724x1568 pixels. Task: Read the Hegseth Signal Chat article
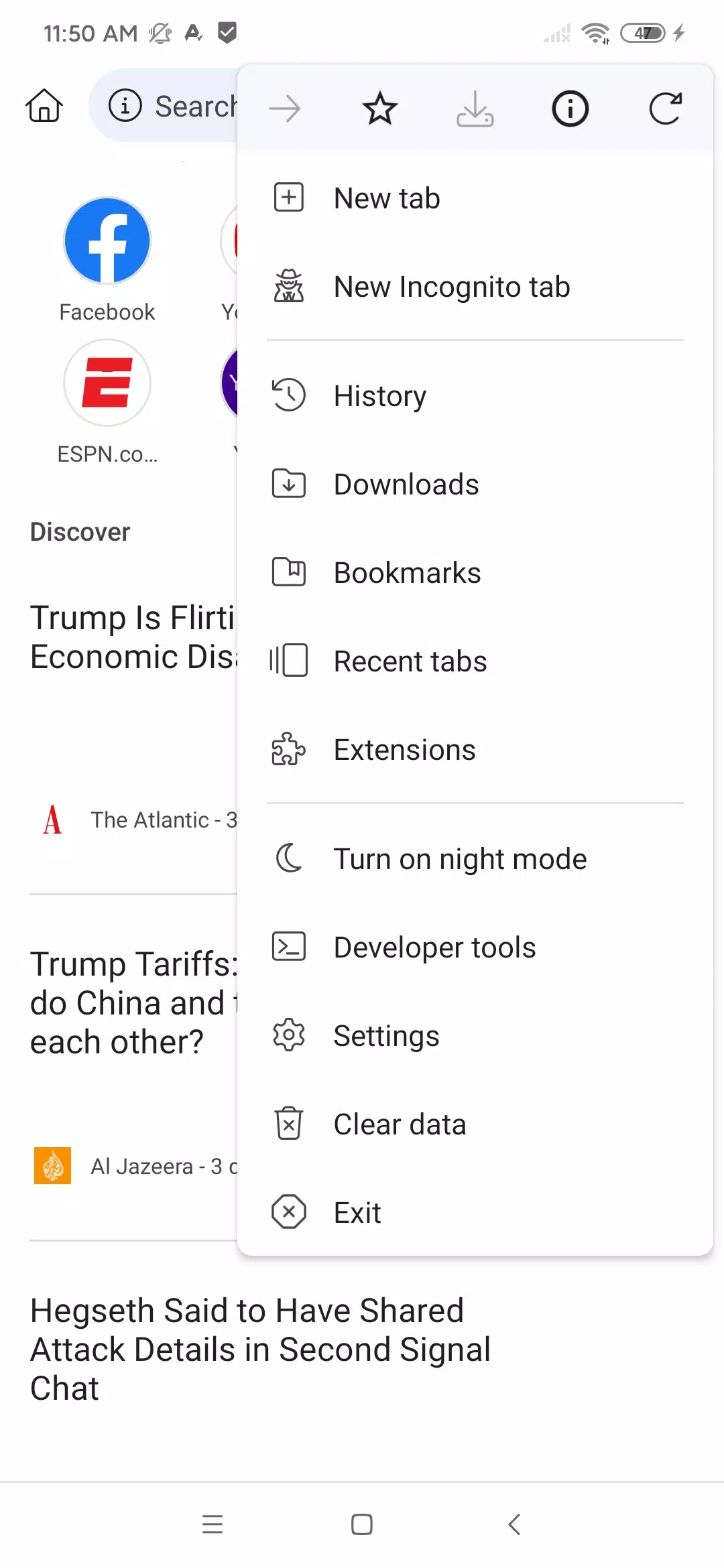point(261,1349)
